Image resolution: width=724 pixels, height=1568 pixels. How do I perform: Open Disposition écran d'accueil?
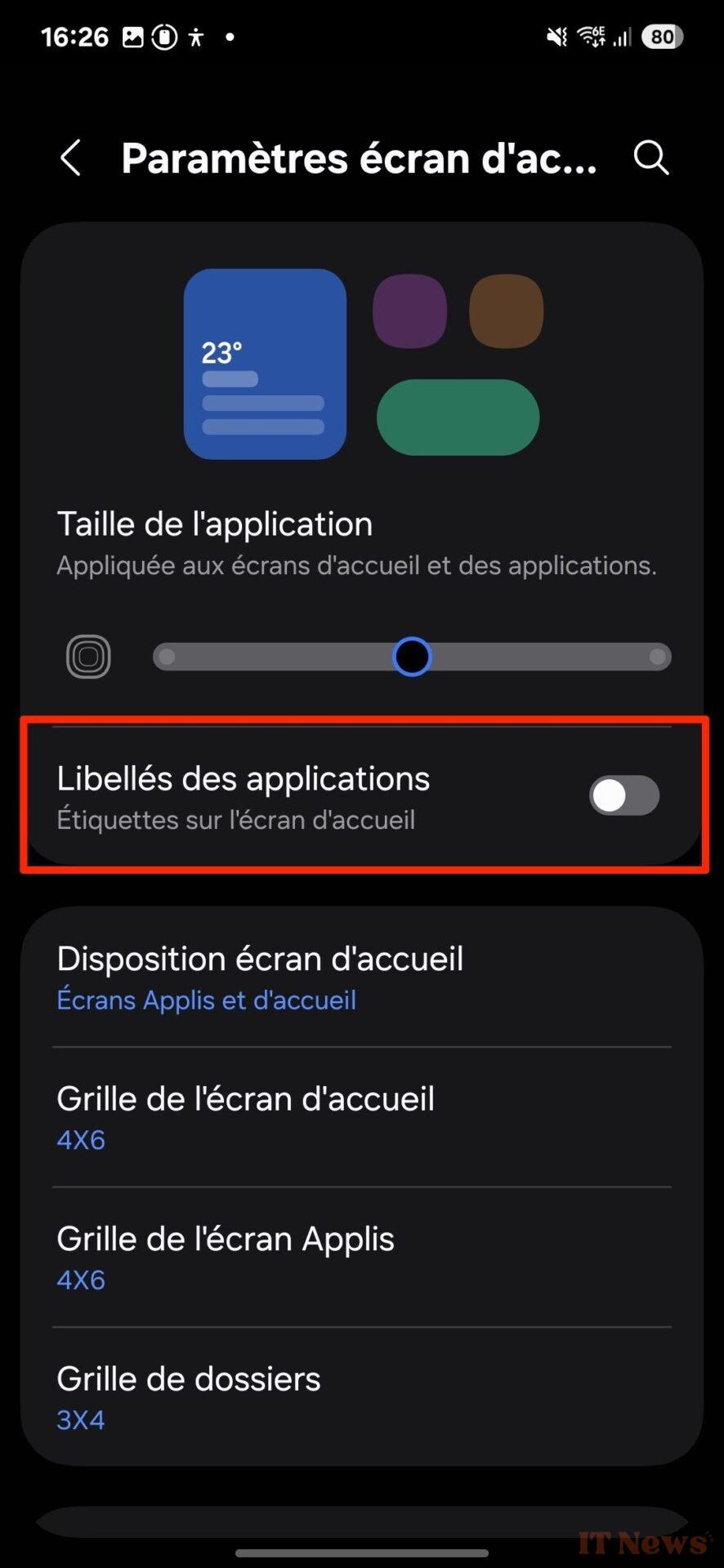[x=362, y=978]
